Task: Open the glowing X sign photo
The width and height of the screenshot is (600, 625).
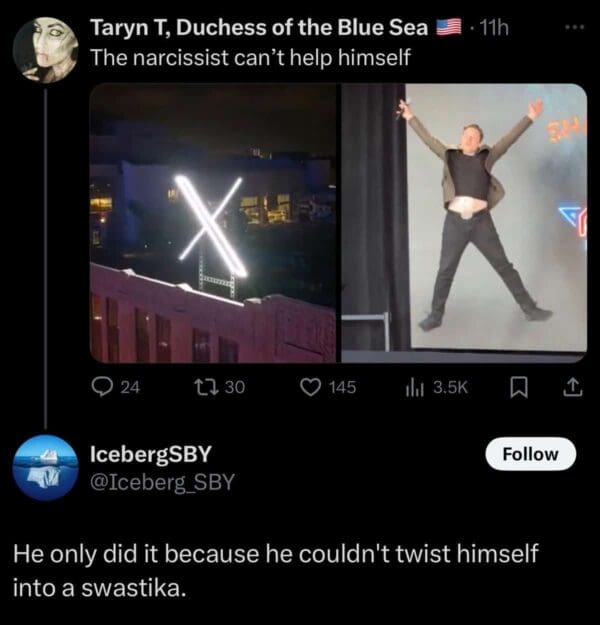Action: click(213, 222)
